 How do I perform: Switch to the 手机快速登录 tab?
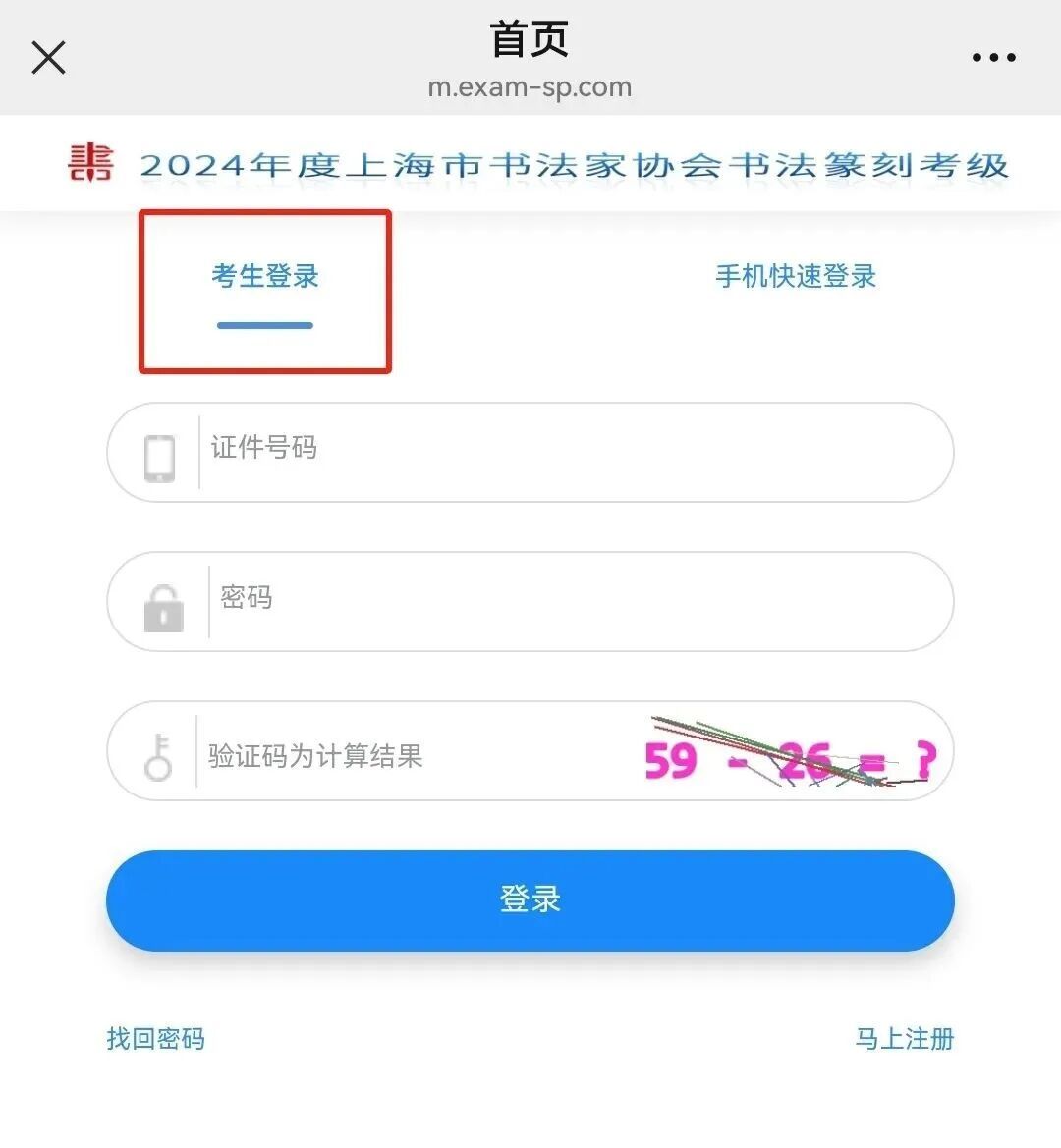coord(796,277)
